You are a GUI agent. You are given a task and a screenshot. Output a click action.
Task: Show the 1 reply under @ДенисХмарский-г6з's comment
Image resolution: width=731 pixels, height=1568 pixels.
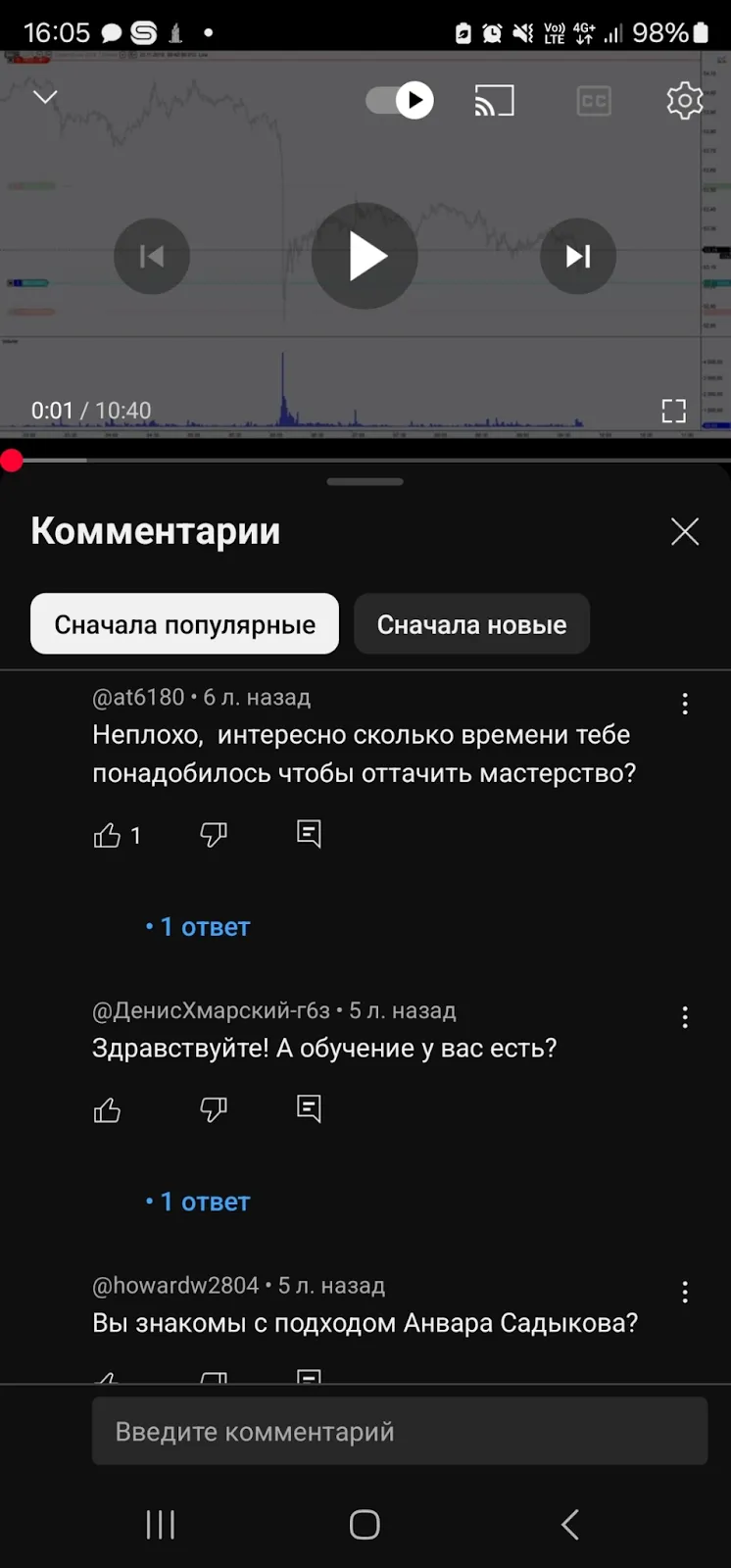pos(198,1202)
